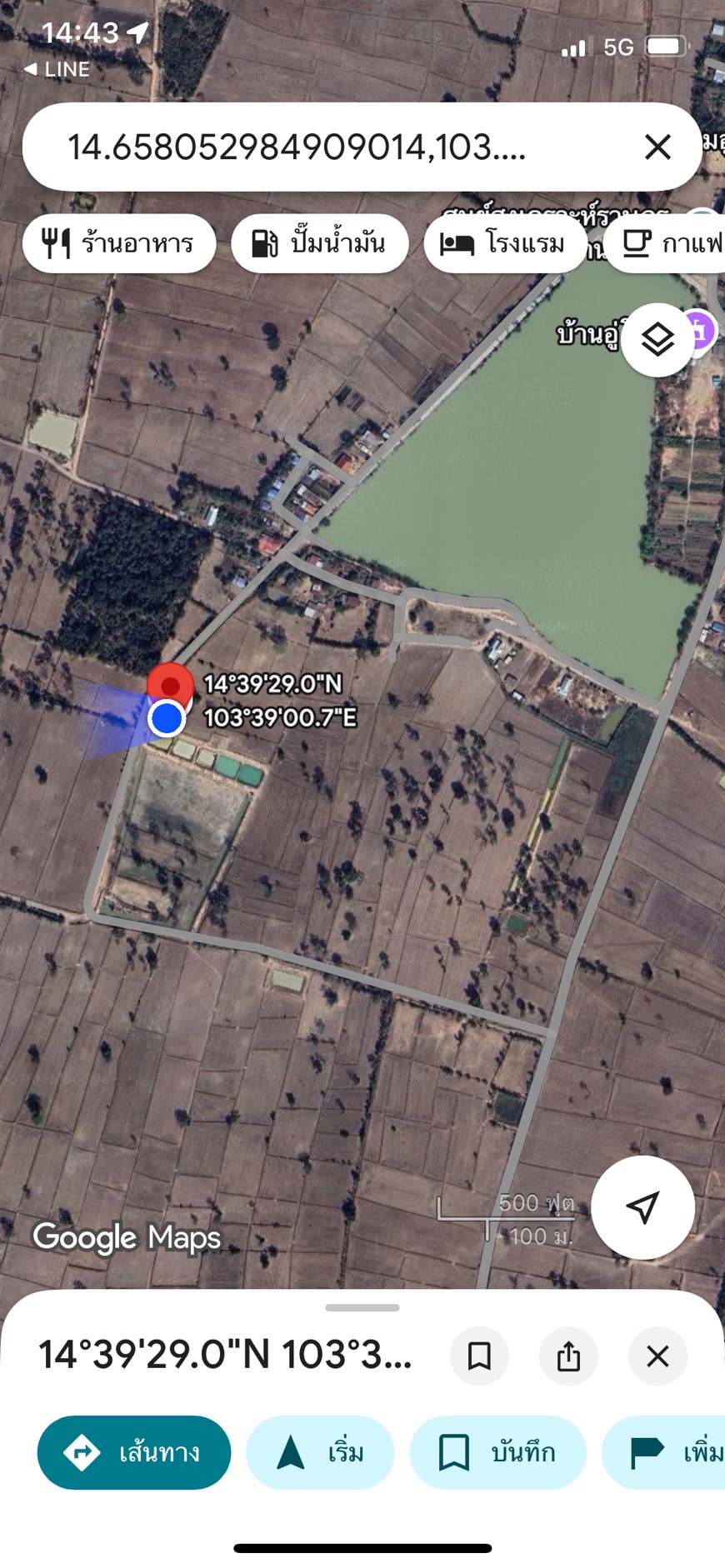Get directions with เส้นทาง button
The image size is (725, 1568).
point(134,1452)
